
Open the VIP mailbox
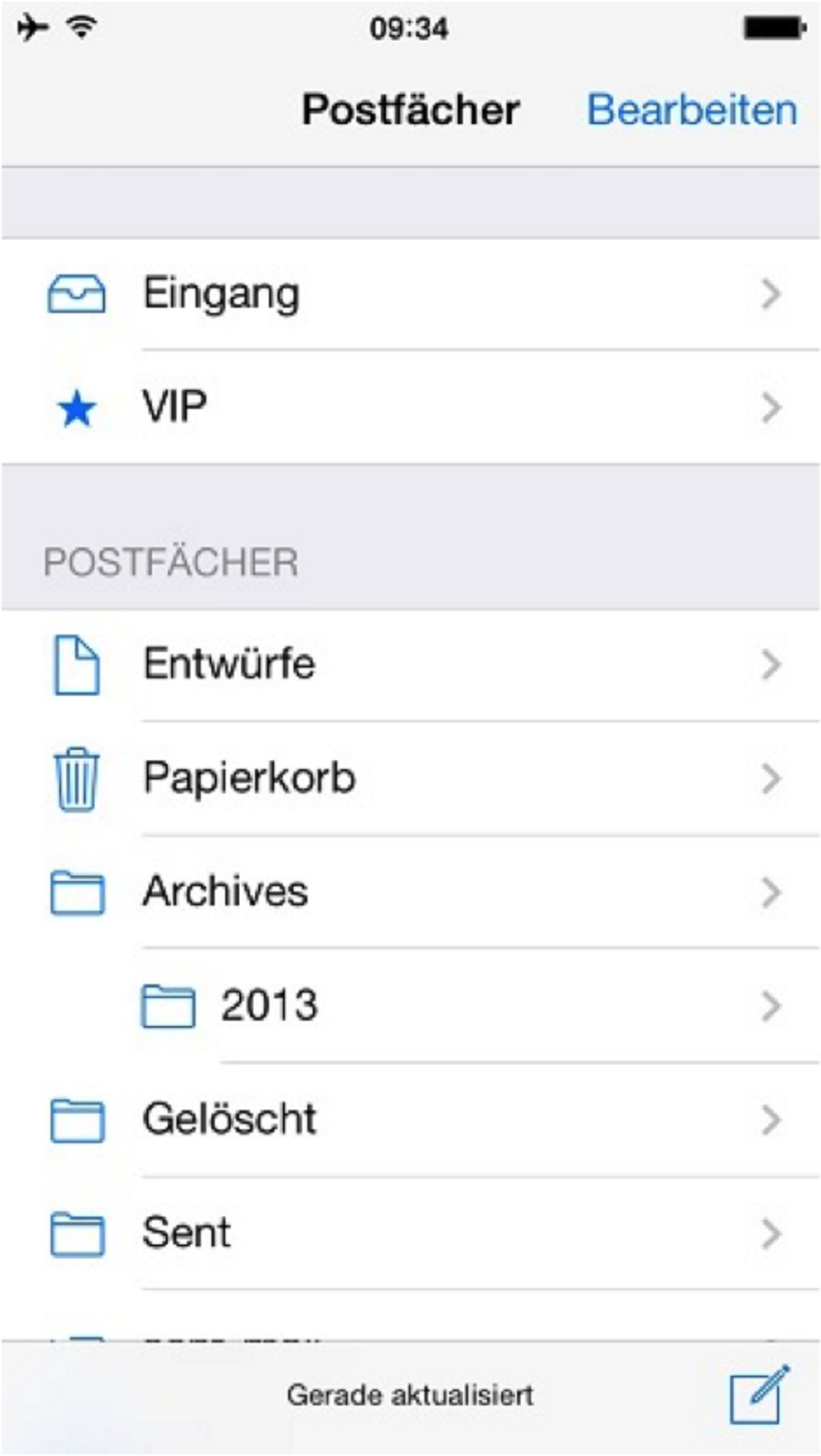[x=410, y=407]
